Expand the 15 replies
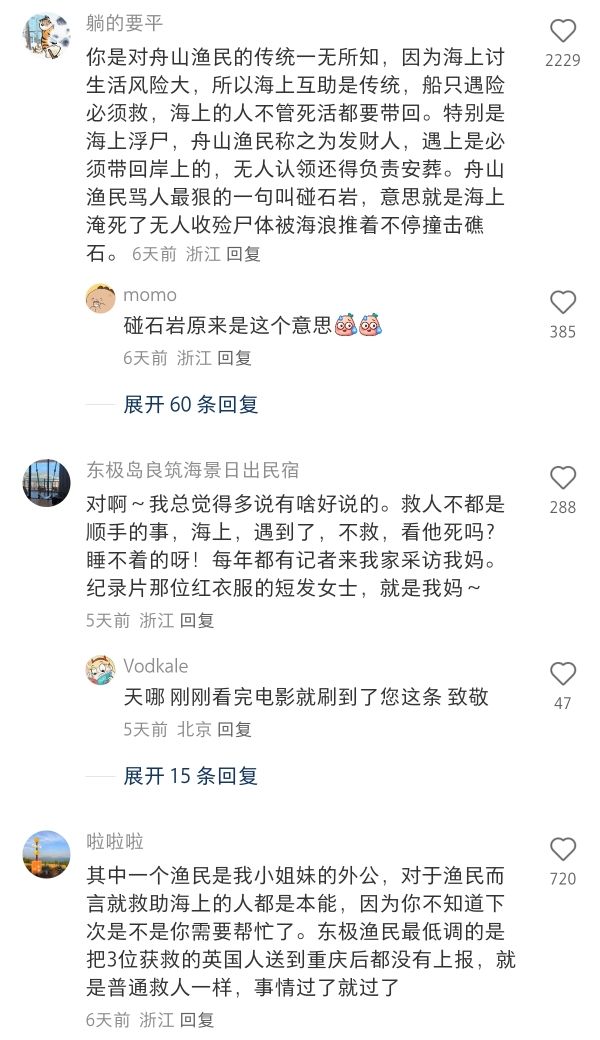Screen dimensions: 600x1040 (191, 776)
